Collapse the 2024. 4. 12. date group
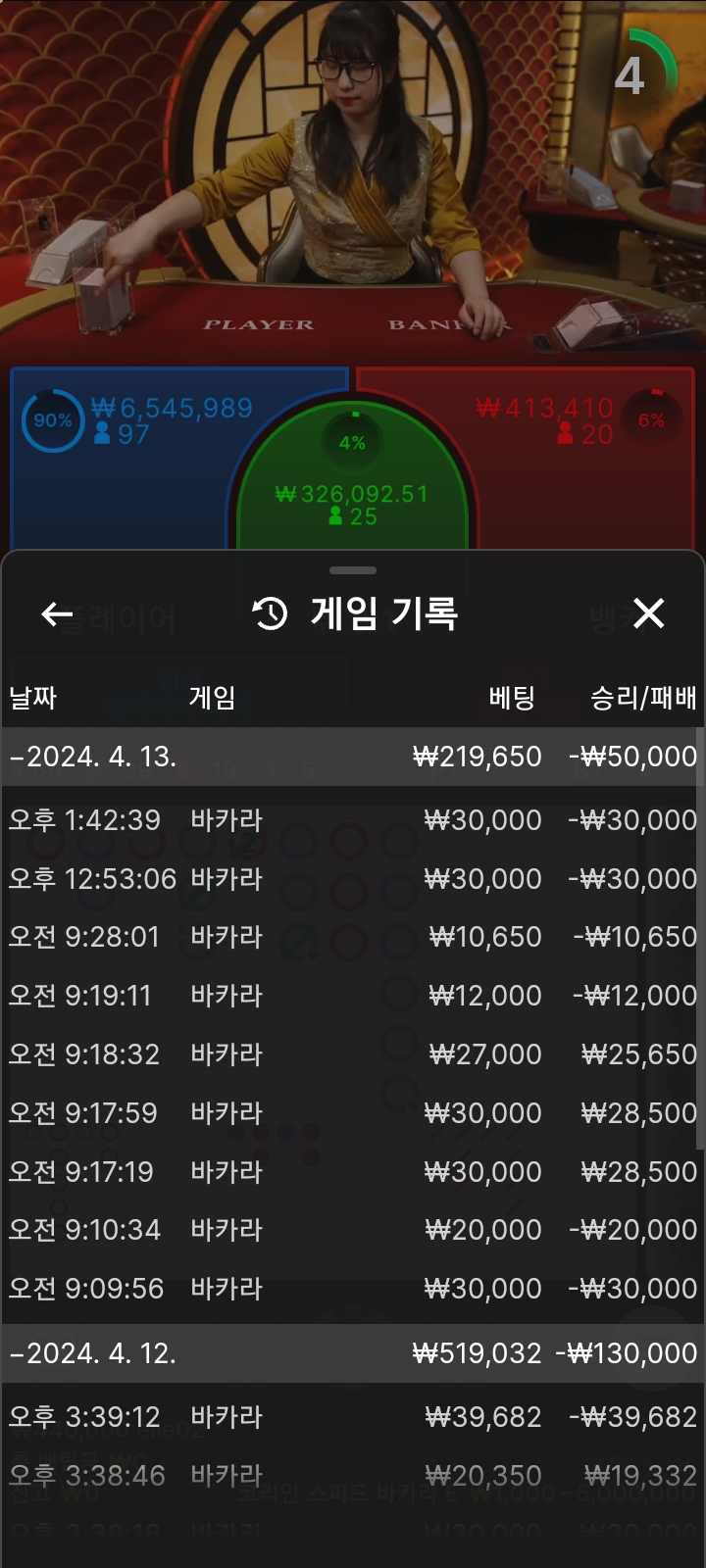 coord(93,1353)
